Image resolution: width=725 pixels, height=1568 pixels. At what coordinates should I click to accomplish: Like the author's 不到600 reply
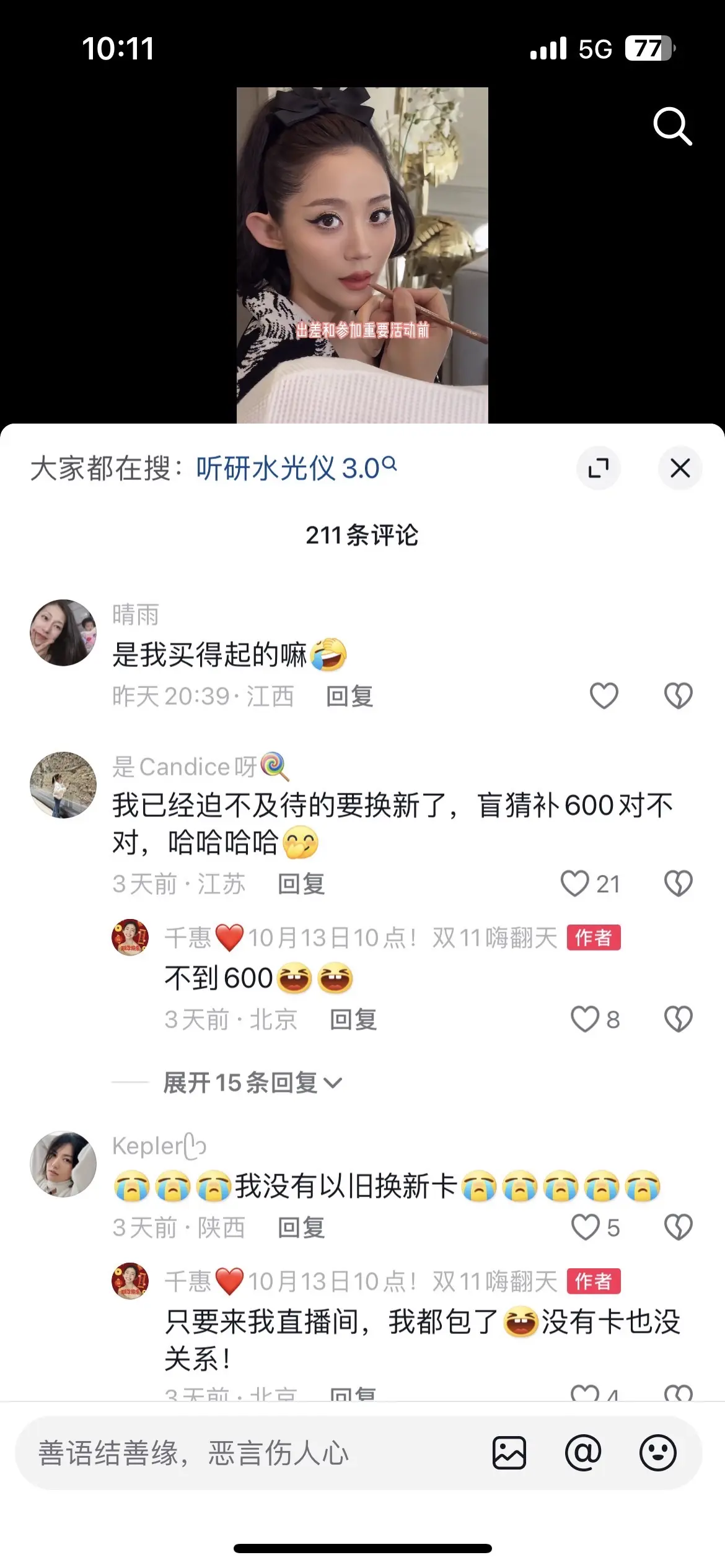pos(585,1019)
